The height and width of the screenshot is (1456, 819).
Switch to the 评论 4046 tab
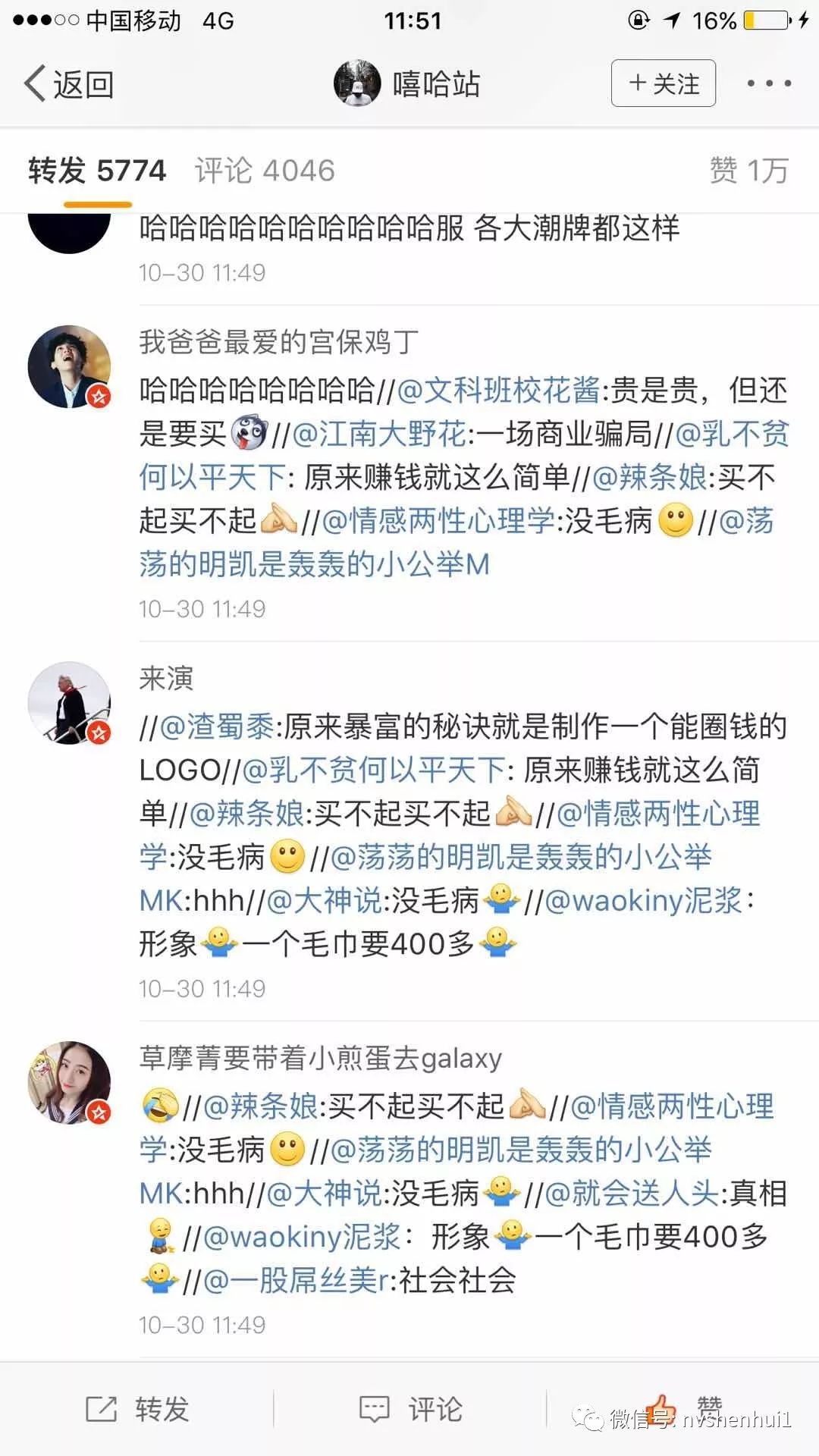[265, 171]
